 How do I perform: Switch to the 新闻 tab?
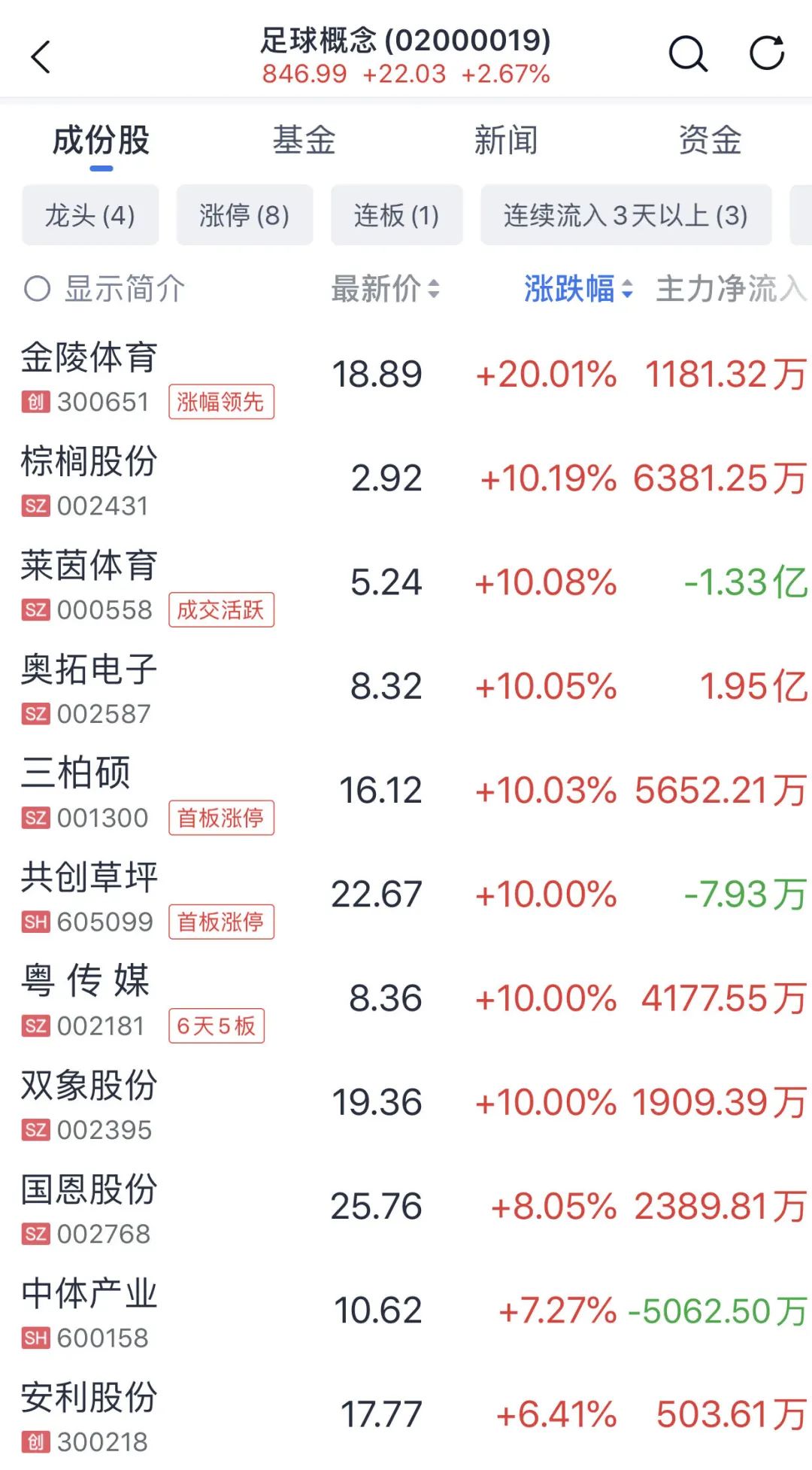(506, 141)
